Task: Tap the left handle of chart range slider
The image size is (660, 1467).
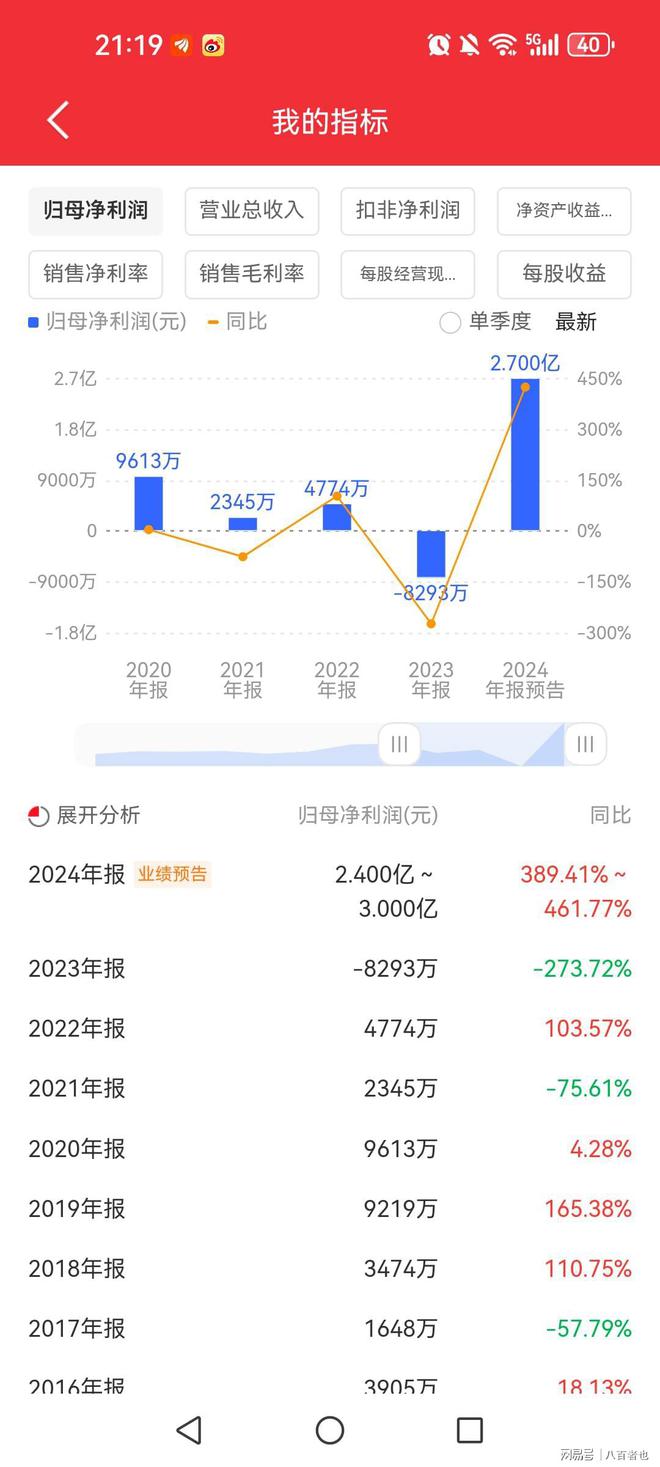Action: click(399, 744)
